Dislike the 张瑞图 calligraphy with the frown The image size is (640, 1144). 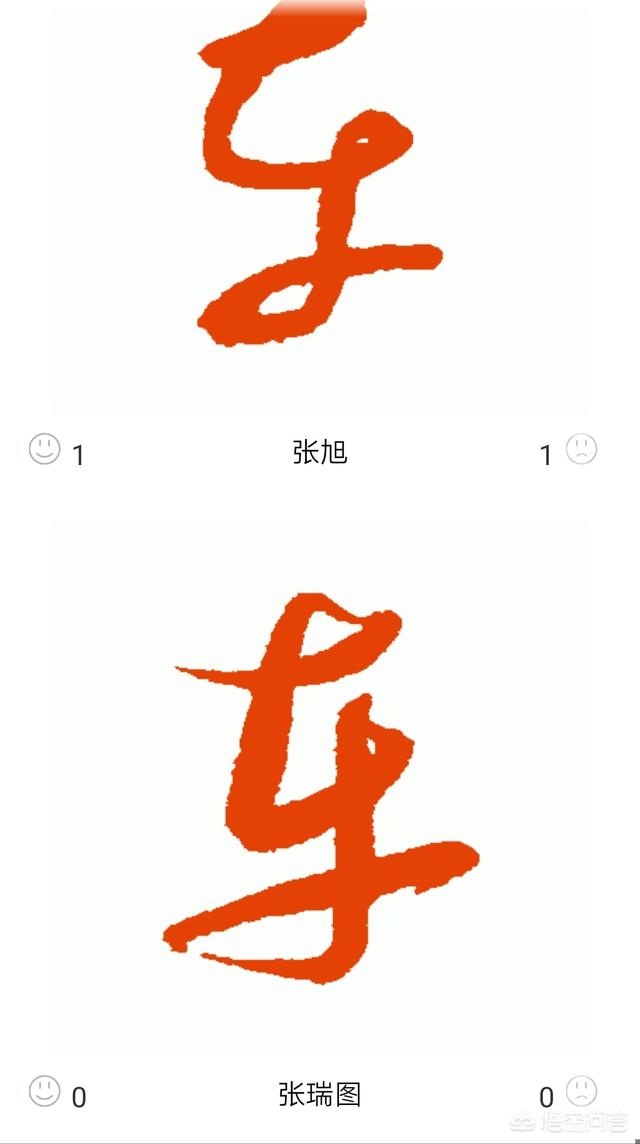tap(581, 1091)
